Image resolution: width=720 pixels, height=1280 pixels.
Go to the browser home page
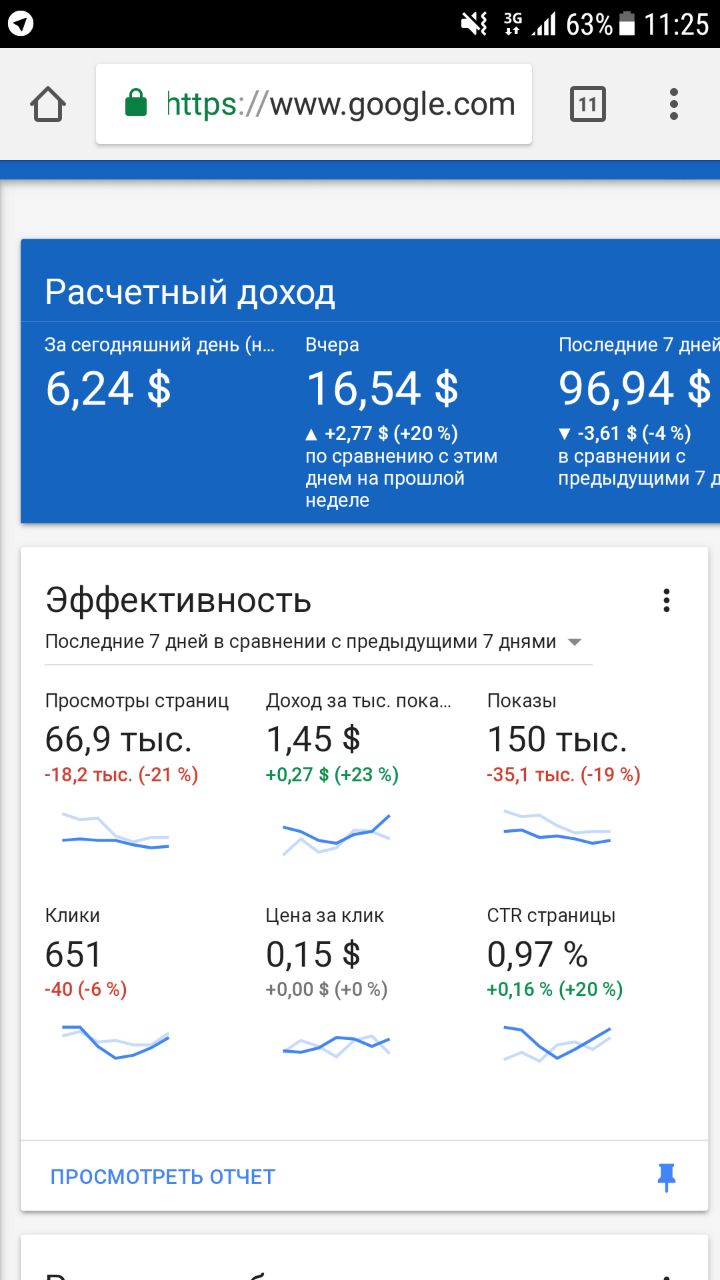(x=48, y=104)
